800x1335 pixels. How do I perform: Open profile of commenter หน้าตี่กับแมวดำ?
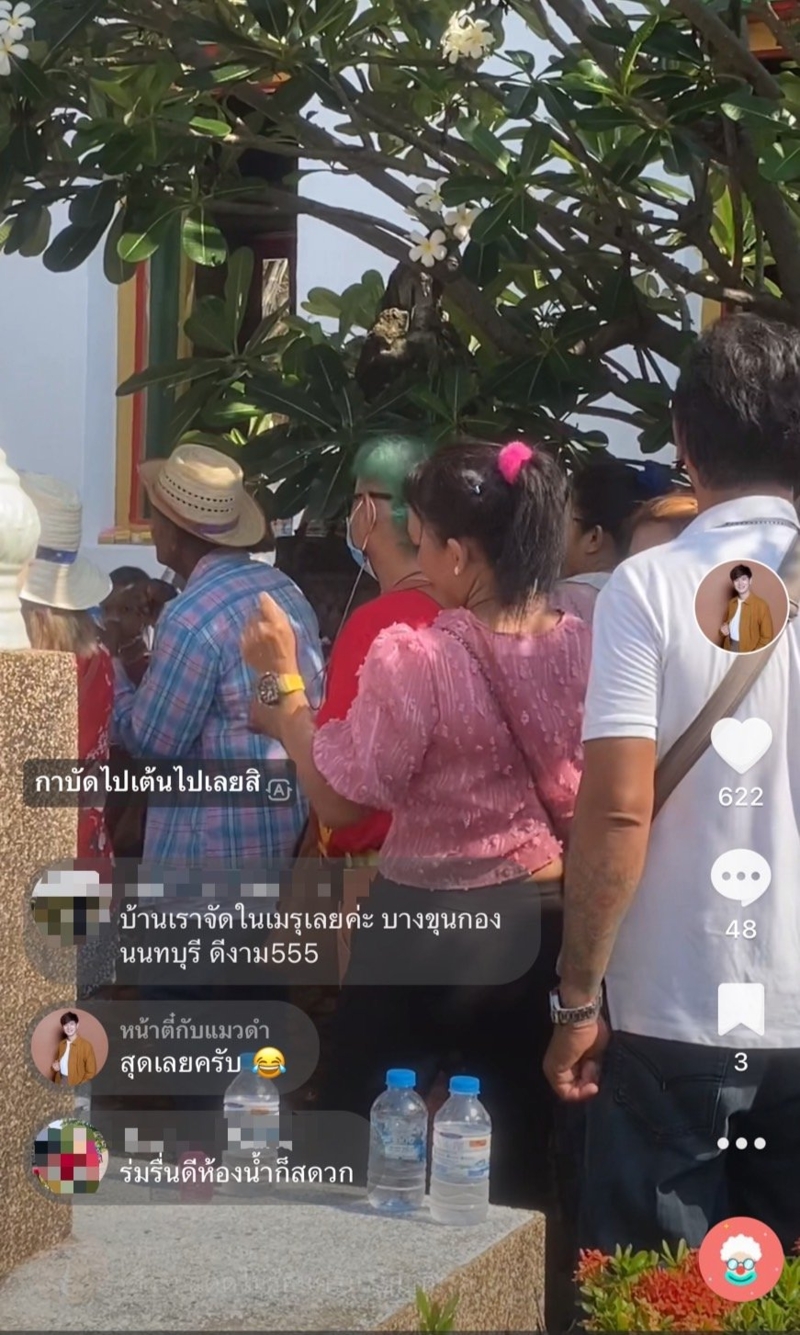(69, 1047)
